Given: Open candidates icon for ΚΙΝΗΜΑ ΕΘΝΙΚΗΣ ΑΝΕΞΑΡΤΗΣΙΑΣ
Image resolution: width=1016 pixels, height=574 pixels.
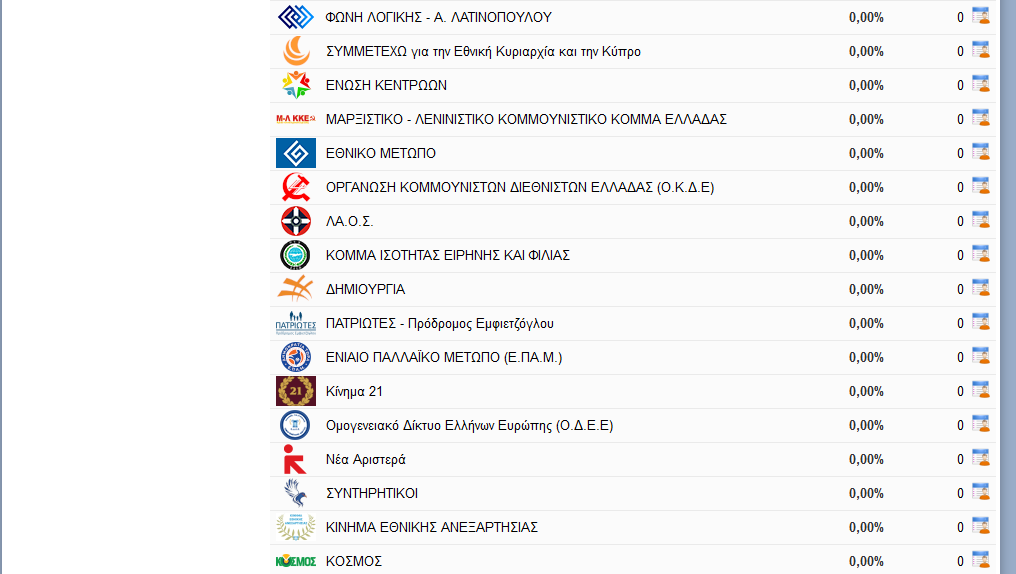Looking at the screenshot, I should click(x=980, y=526).
